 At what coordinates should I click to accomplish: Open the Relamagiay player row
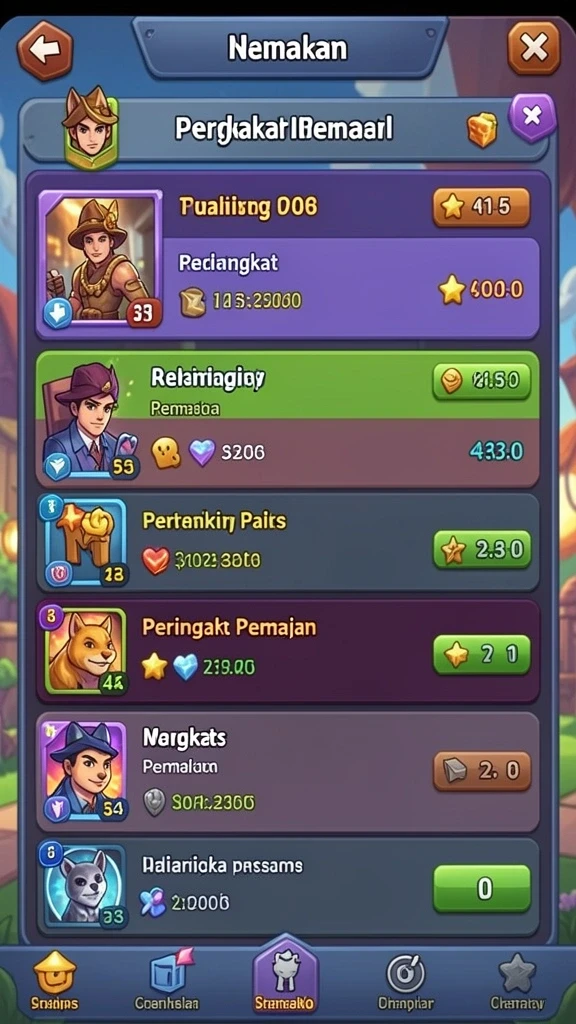coord(288,419)
